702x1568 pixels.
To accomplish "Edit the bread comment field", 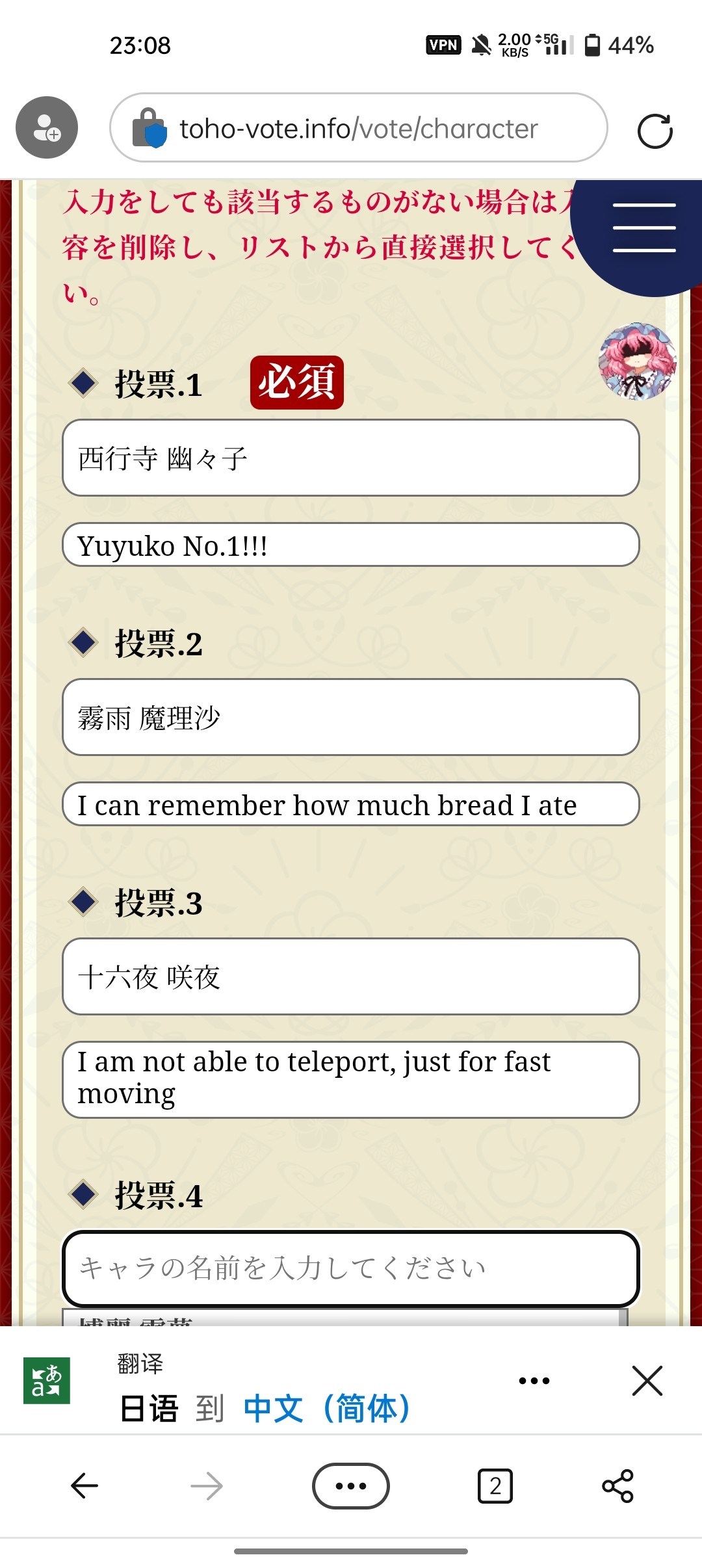I will coord(351,804).
